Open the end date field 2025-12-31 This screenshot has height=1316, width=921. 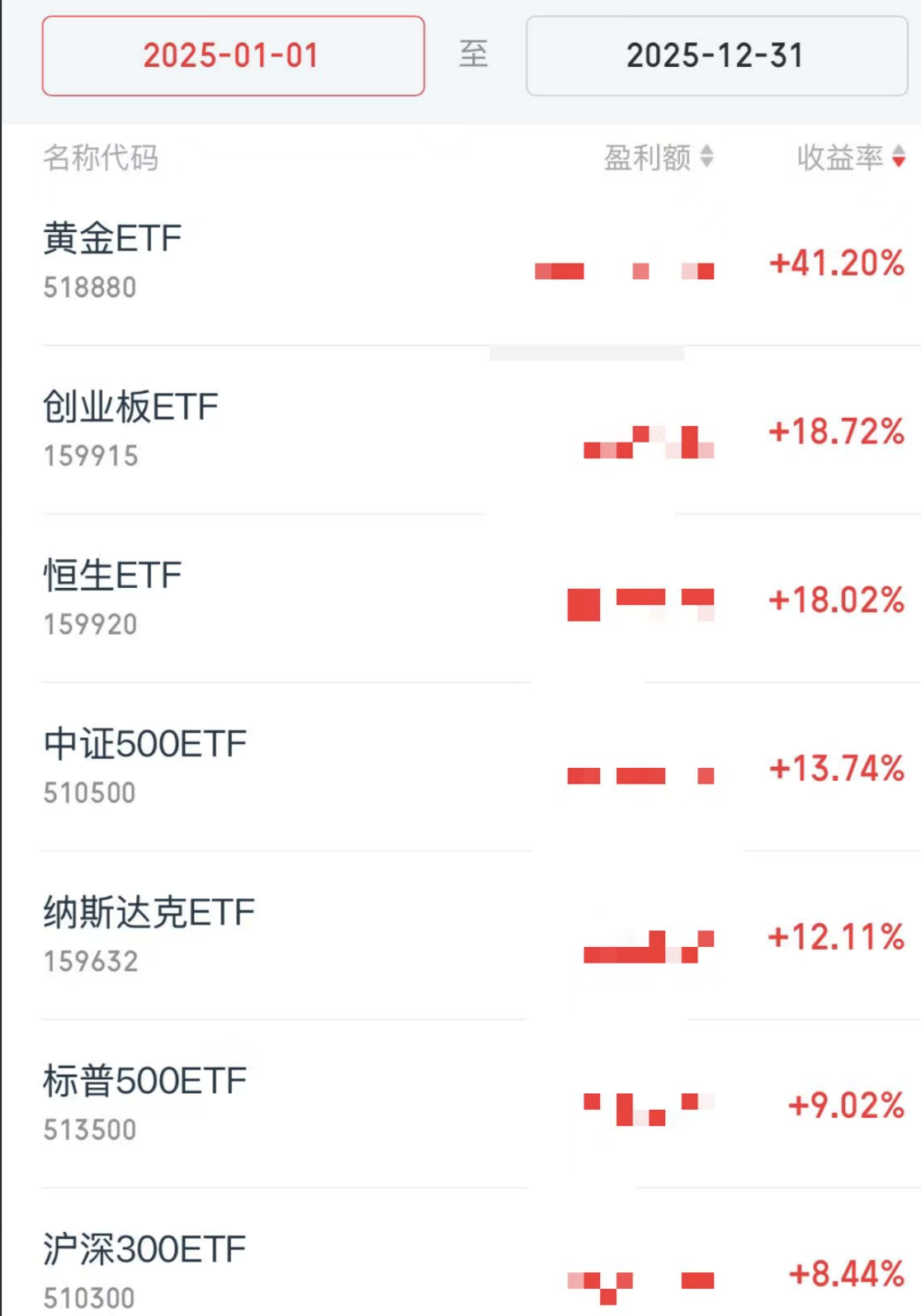715,56
